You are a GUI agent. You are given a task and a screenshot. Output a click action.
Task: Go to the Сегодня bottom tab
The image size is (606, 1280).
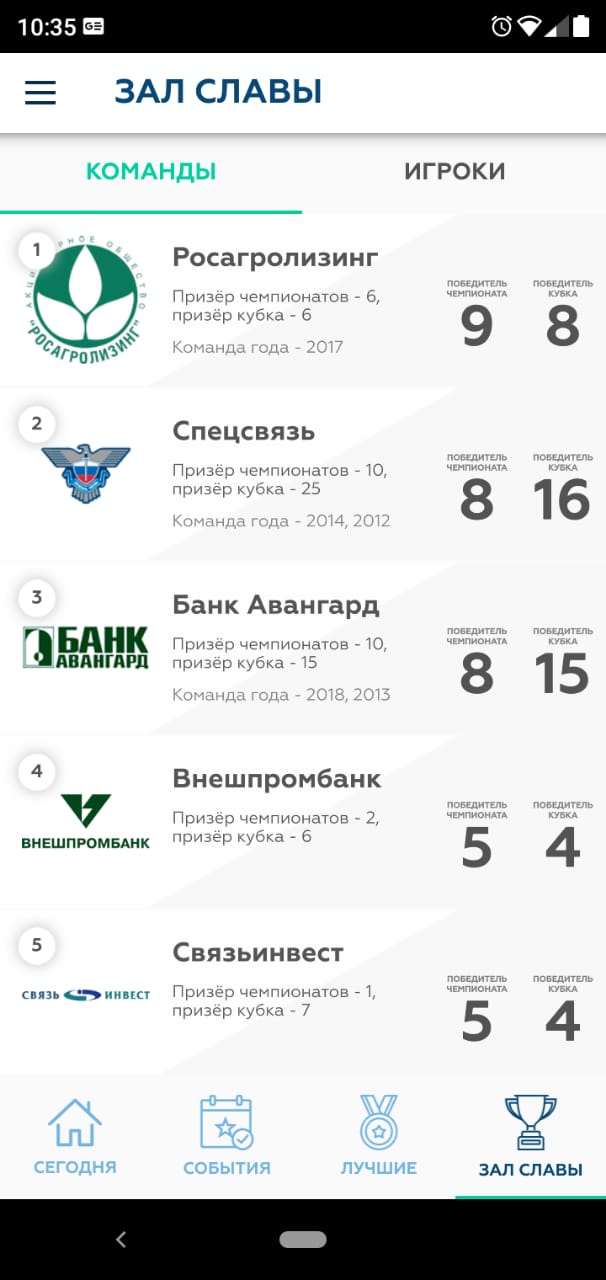75,1137
